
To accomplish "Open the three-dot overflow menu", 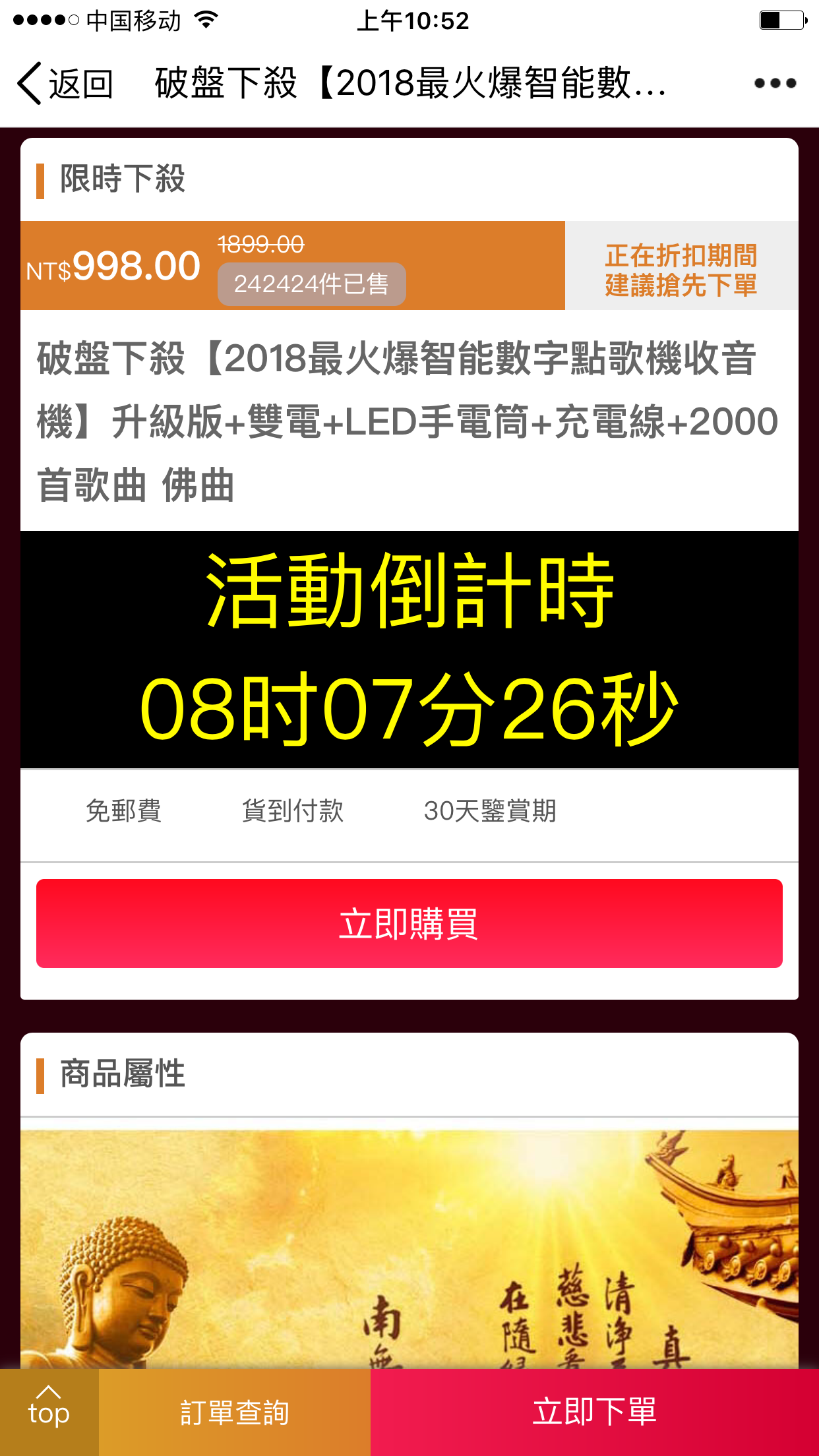I will (x=775, y=83).
